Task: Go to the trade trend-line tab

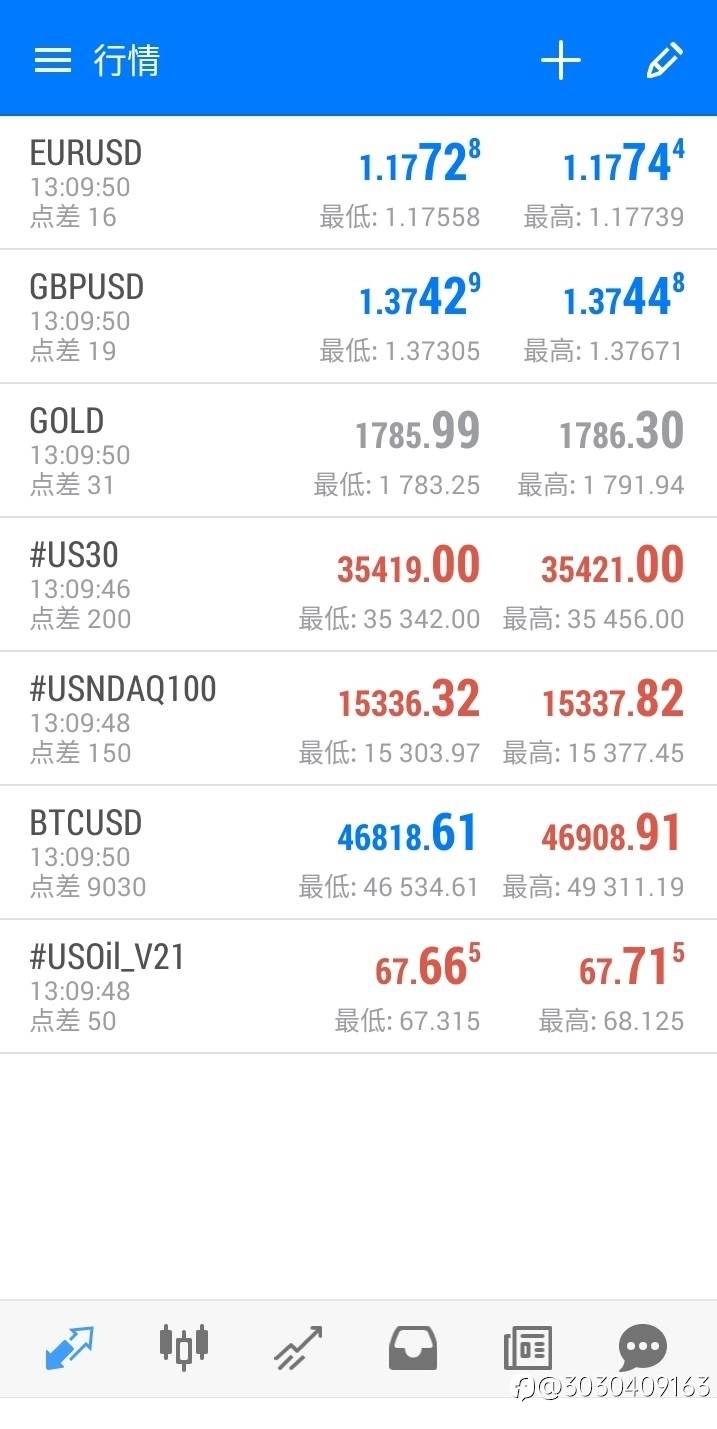Action: (298, 1348)
